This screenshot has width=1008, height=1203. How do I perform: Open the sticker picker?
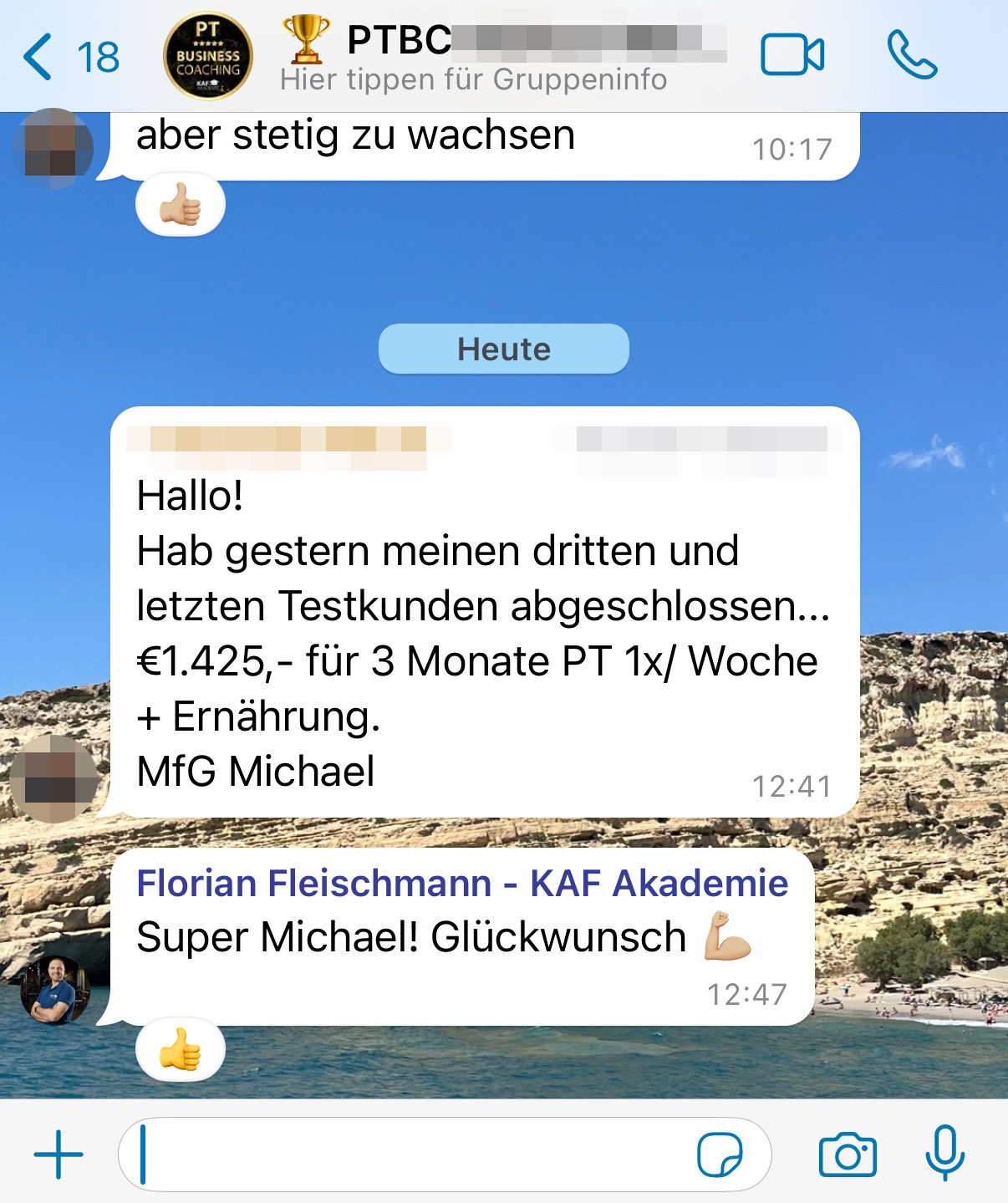coord(720,1155)
